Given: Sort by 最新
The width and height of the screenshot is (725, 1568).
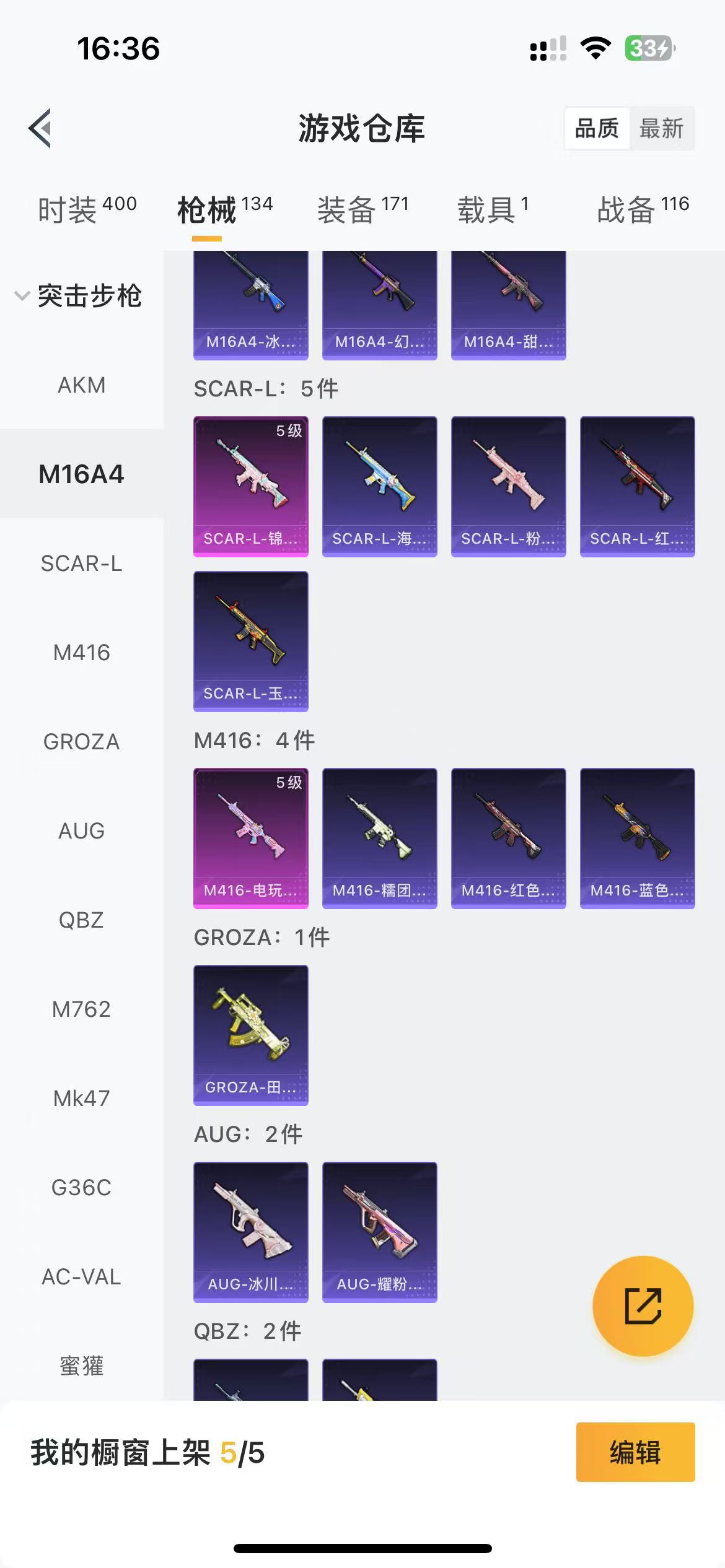Looking at the screenshot, I should [661, 129].
